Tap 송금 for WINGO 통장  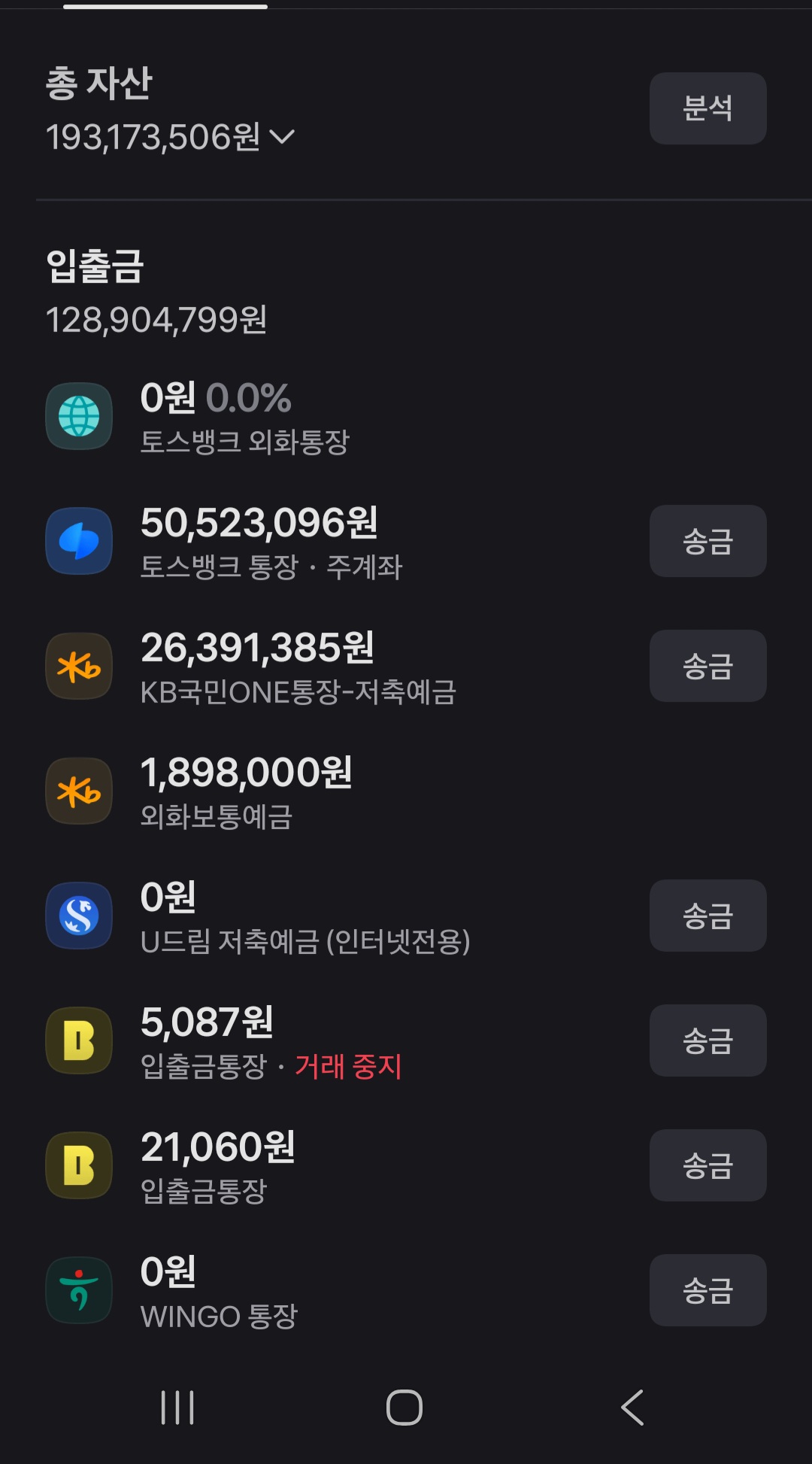tap(707, 1290)
